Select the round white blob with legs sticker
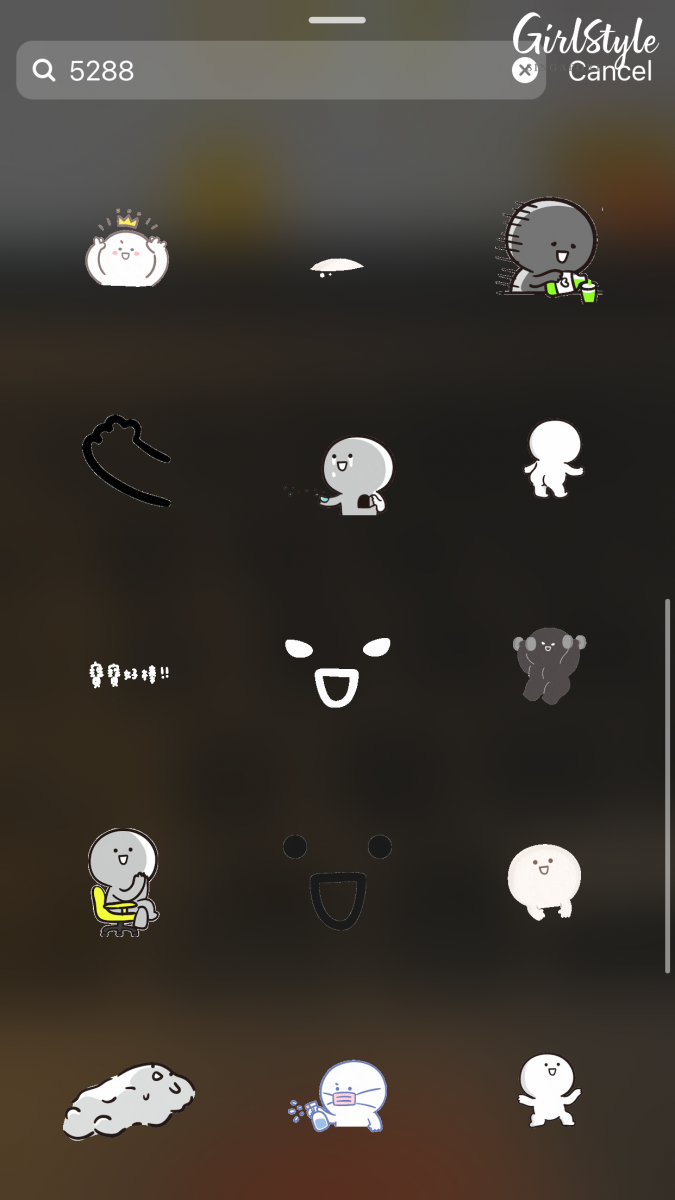 pos(544,880)
